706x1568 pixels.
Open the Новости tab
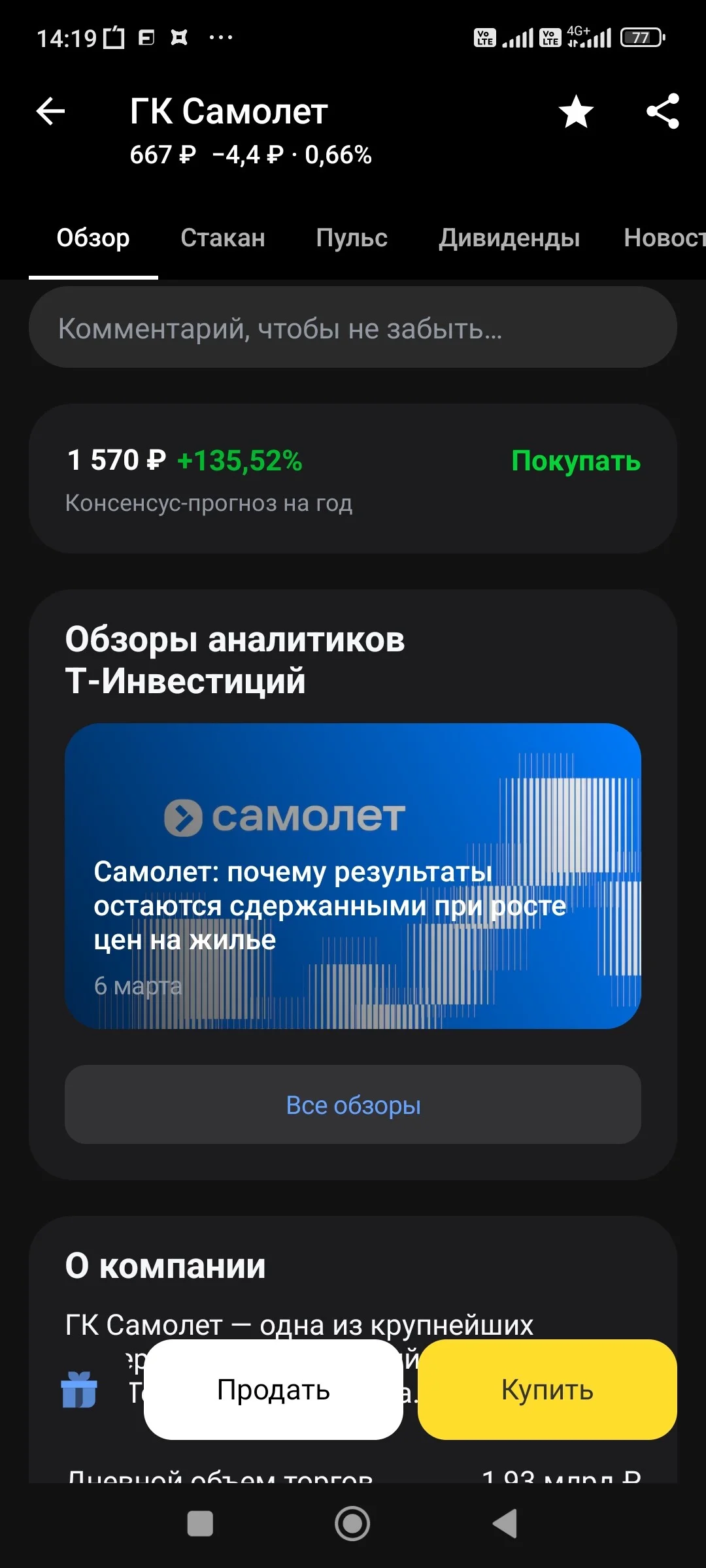pos(665,238)
